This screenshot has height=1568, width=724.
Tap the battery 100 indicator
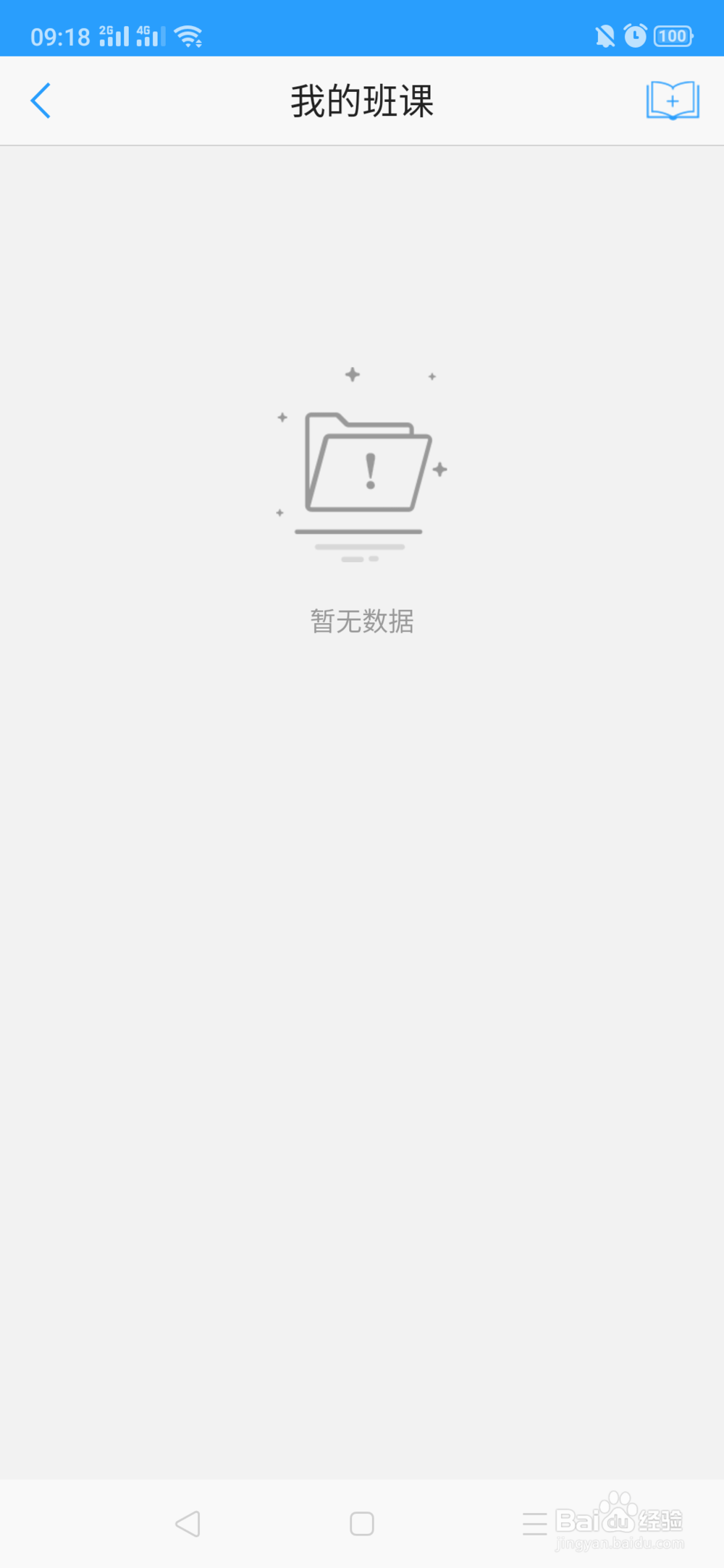672,35
